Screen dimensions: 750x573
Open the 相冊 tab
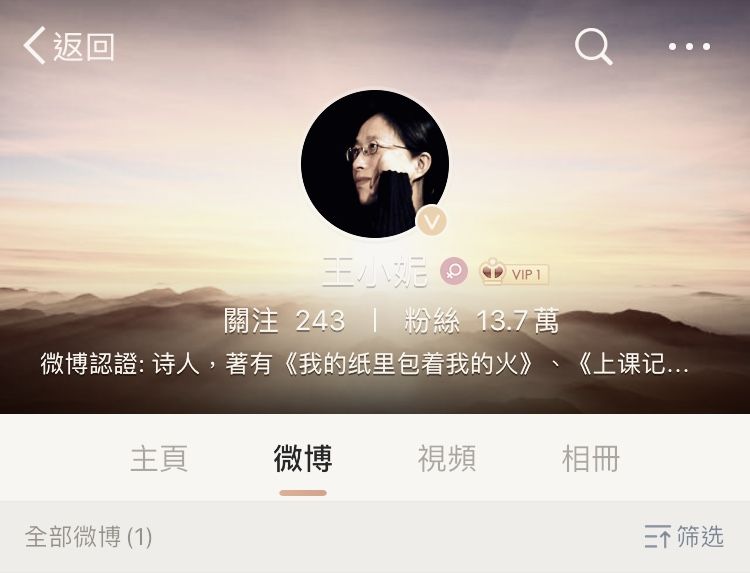[591, 459]
